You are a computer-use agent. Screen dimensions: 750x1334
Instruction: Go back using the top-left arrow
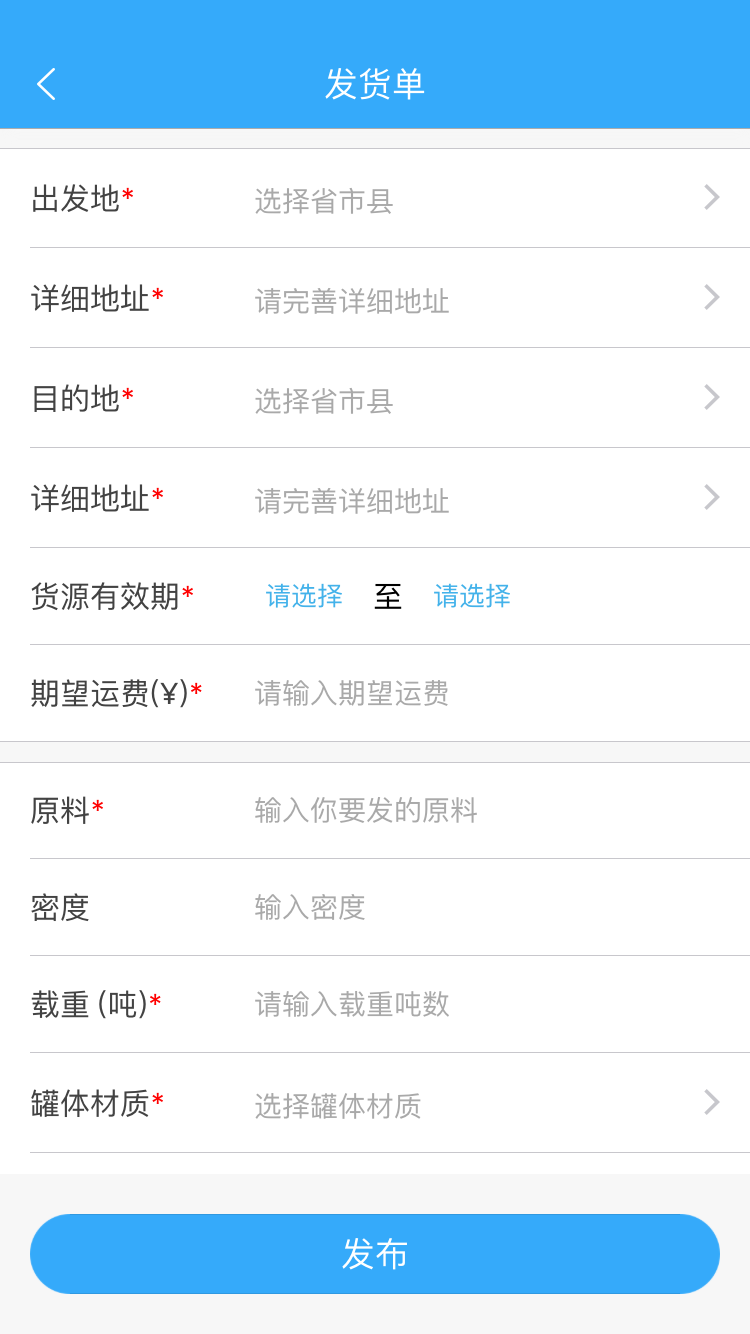(46, 84)
